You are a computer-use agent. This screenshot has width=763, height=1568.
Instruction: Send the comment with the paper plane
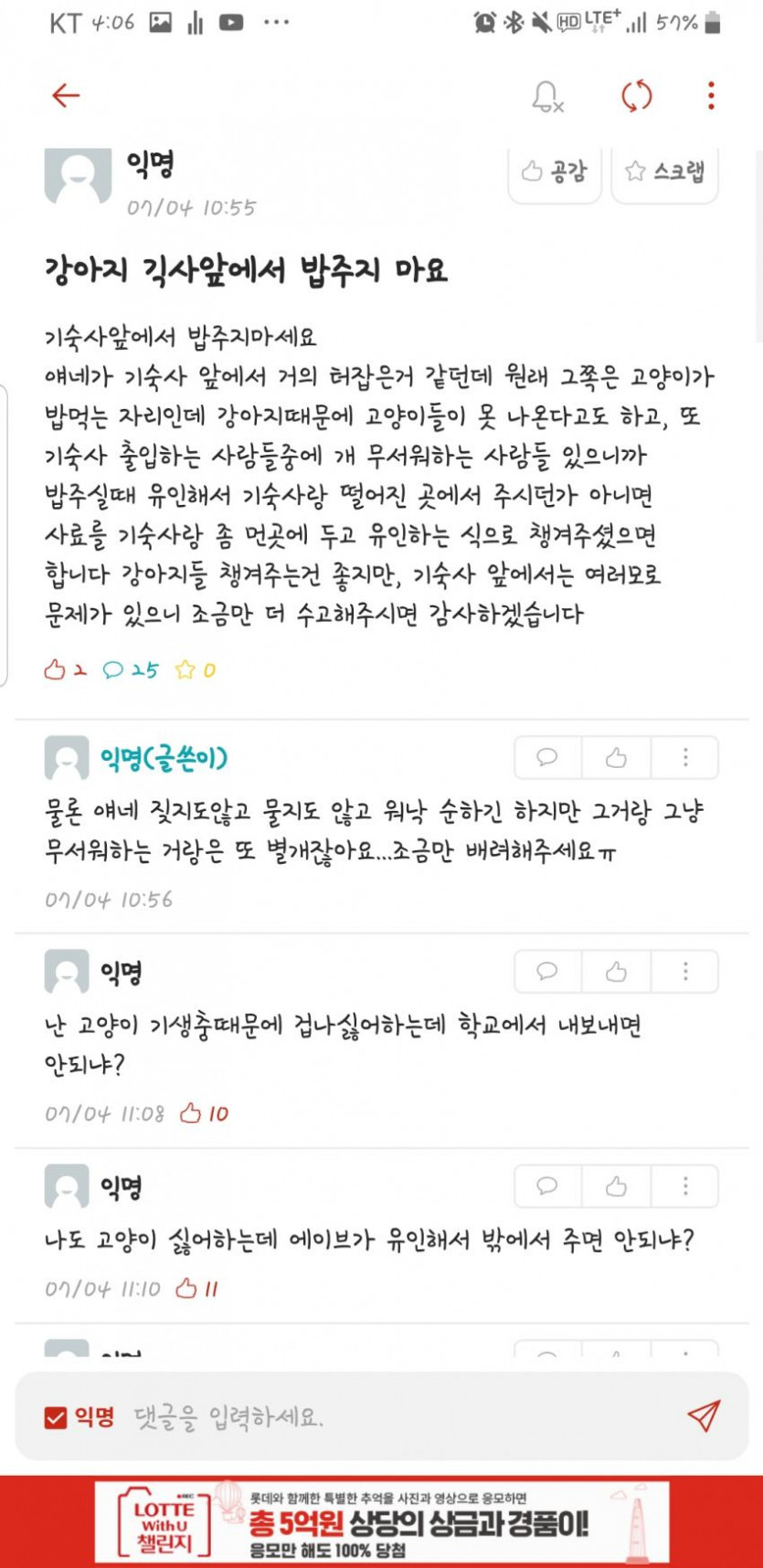704,1415
